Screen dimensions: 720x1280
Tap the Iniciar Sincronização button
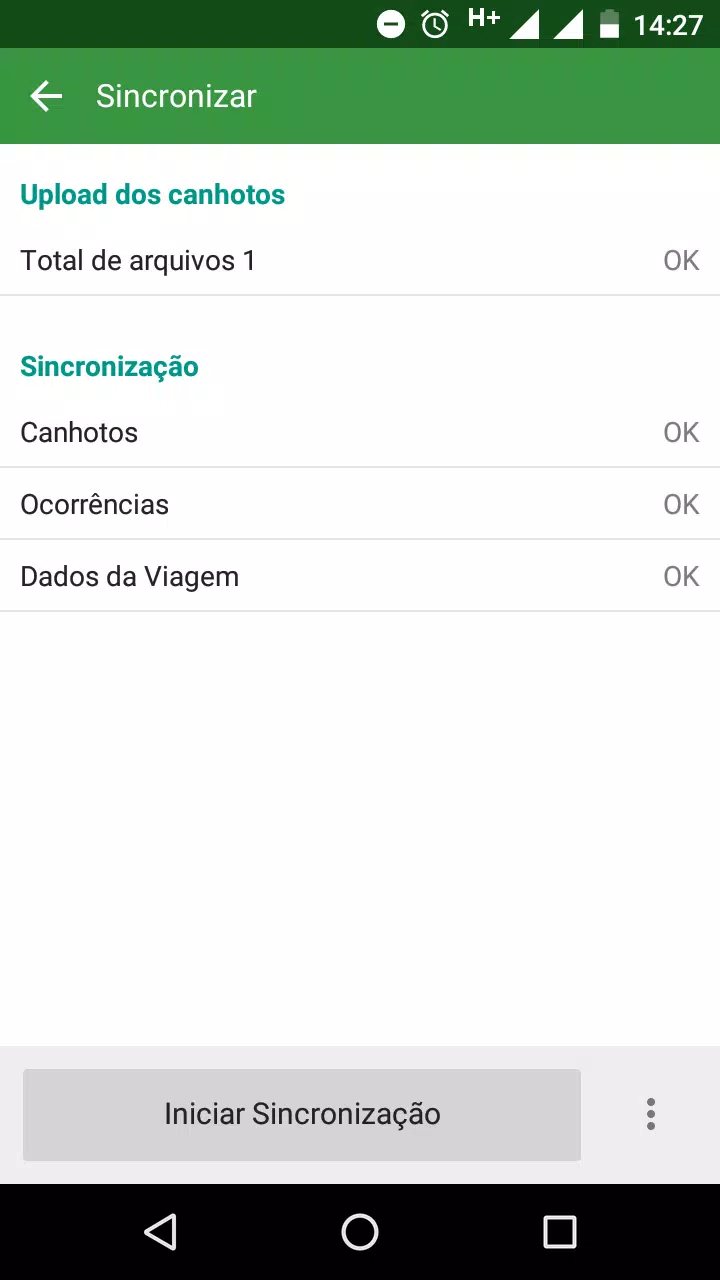302,1114
